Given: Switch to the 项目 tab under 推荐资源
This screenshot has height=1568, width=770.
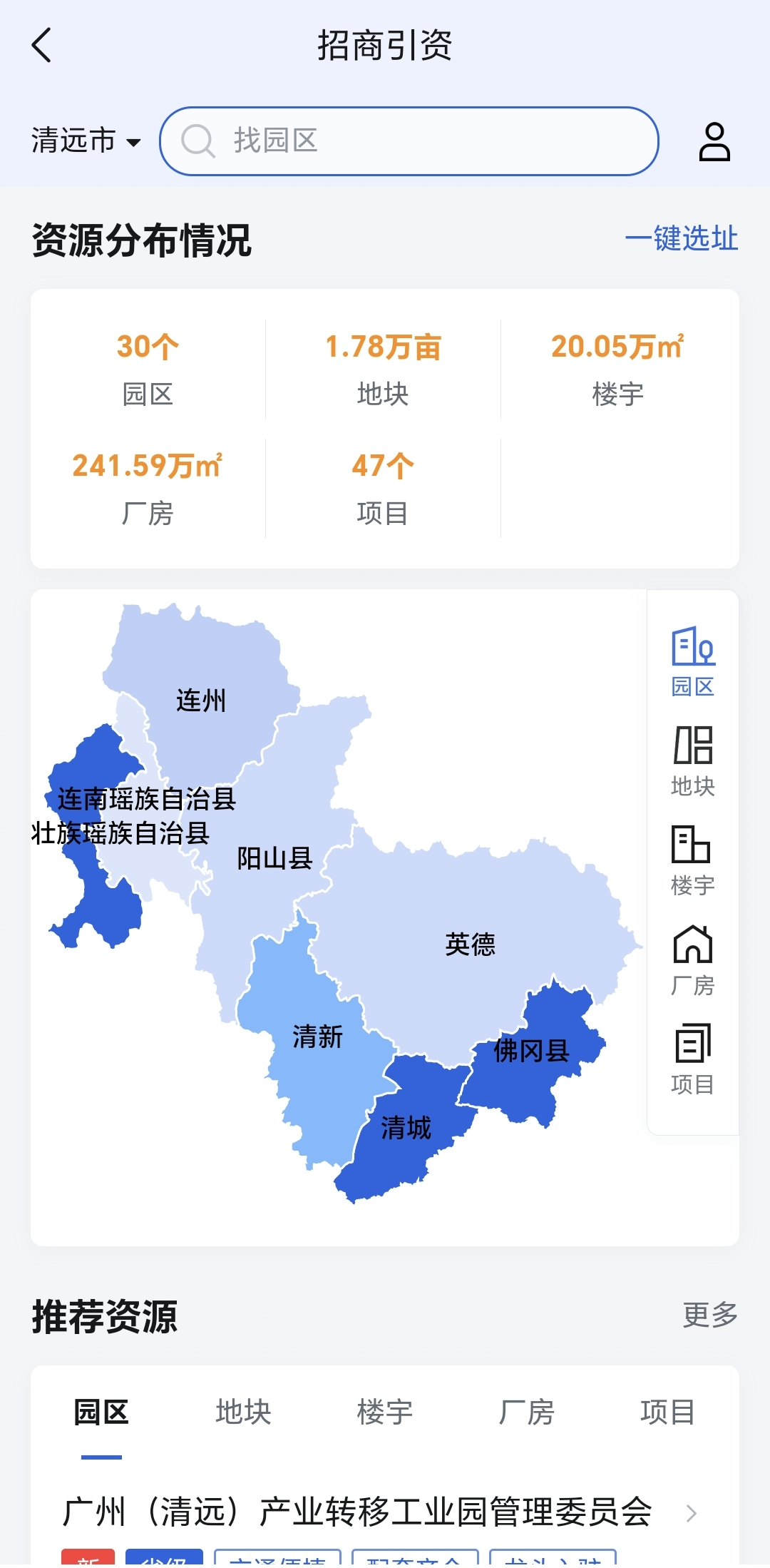Looking at the screenshot, I should (x=667, y=1412).
